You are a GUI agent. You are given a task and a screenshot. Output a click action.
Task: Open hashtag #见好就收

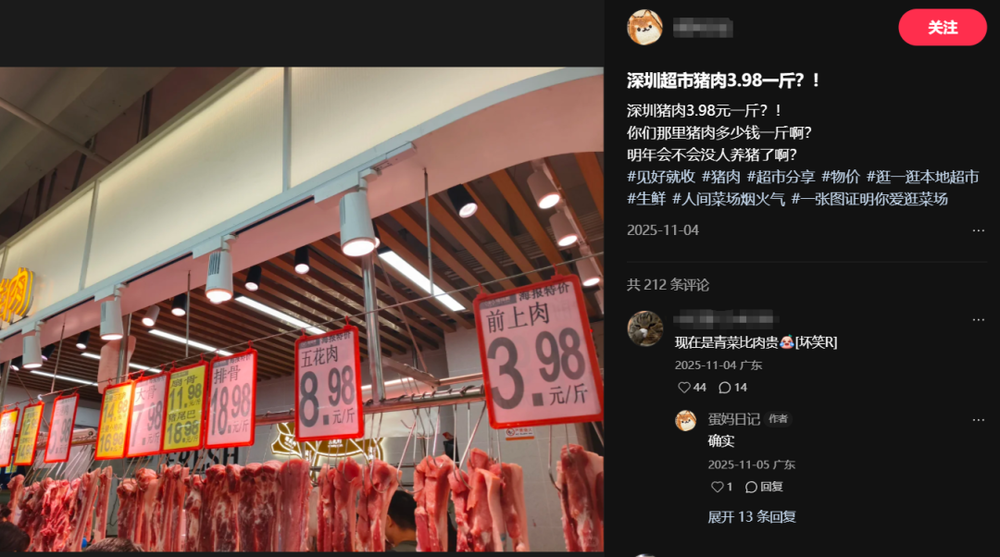click(661, 177)
